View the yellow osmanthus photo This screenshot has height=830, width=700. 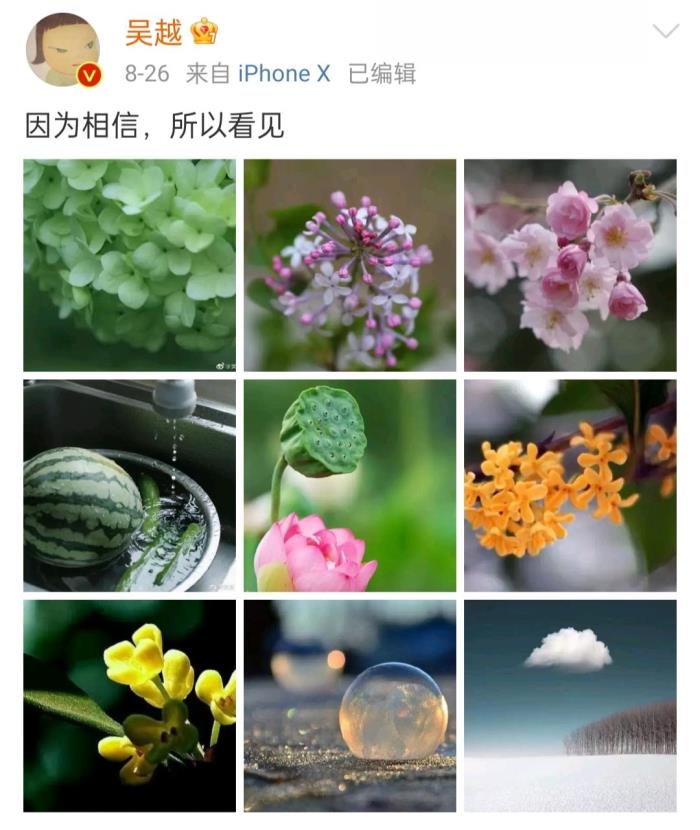tap(130, 705)
